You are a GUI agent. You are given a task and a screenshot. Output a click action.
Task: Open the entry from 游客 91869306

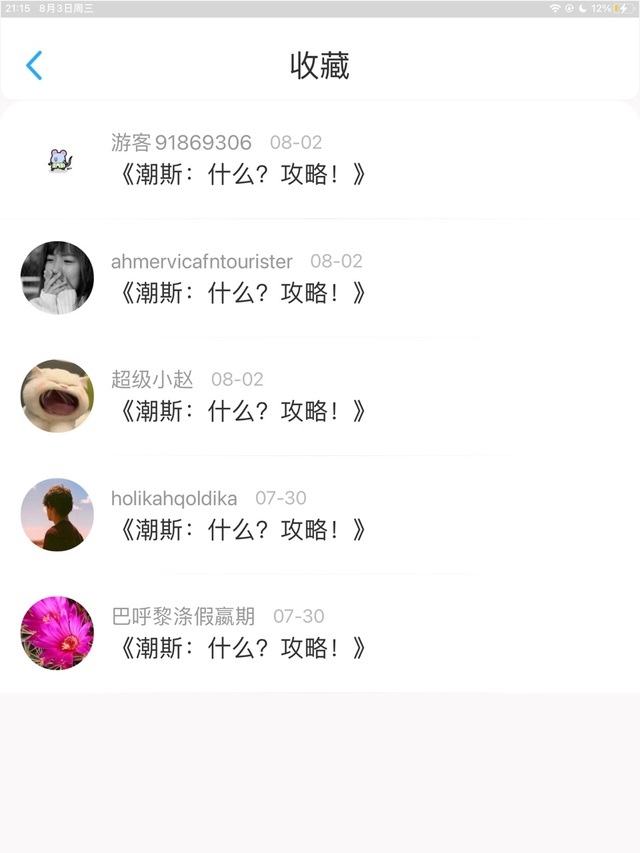[x=320, y=160]
